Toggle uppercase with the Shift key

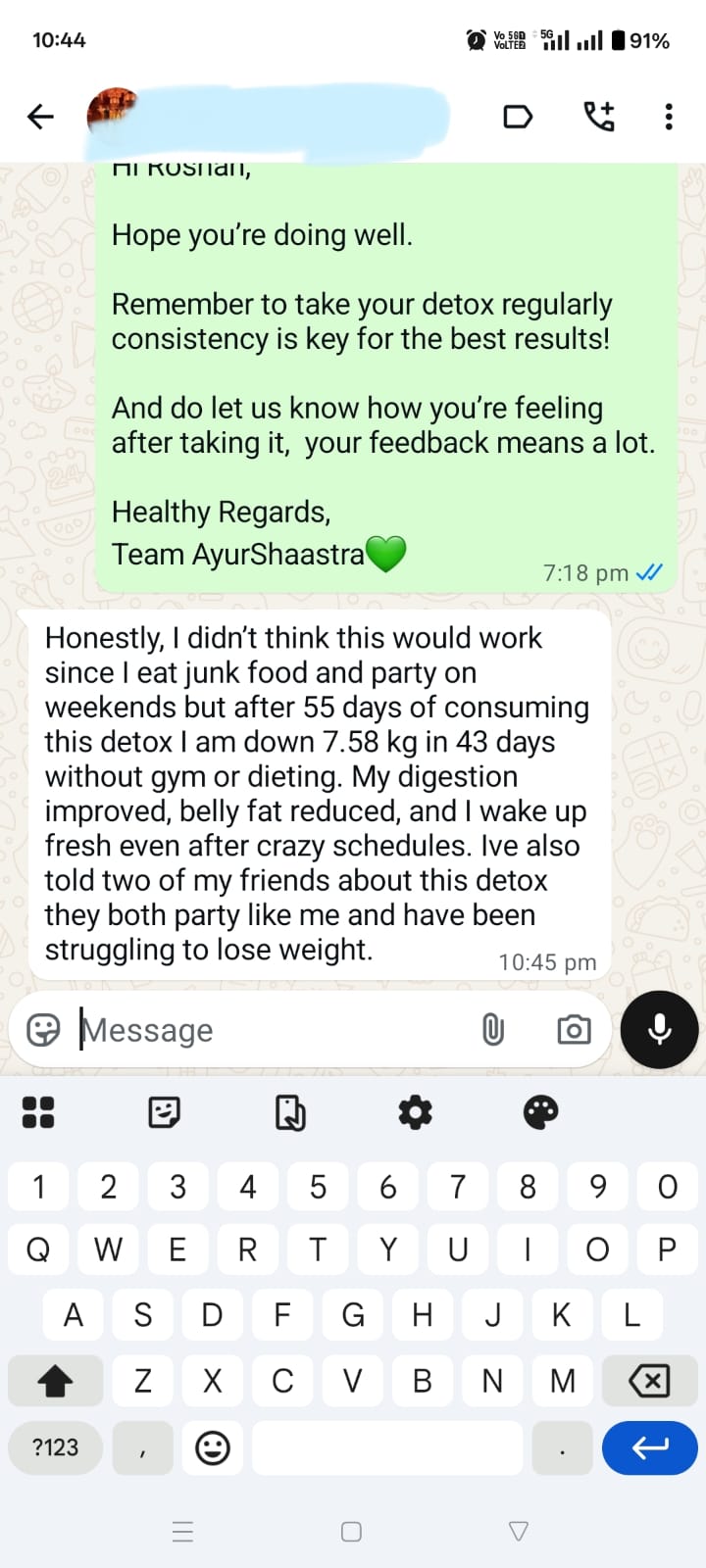point(55,1380)
